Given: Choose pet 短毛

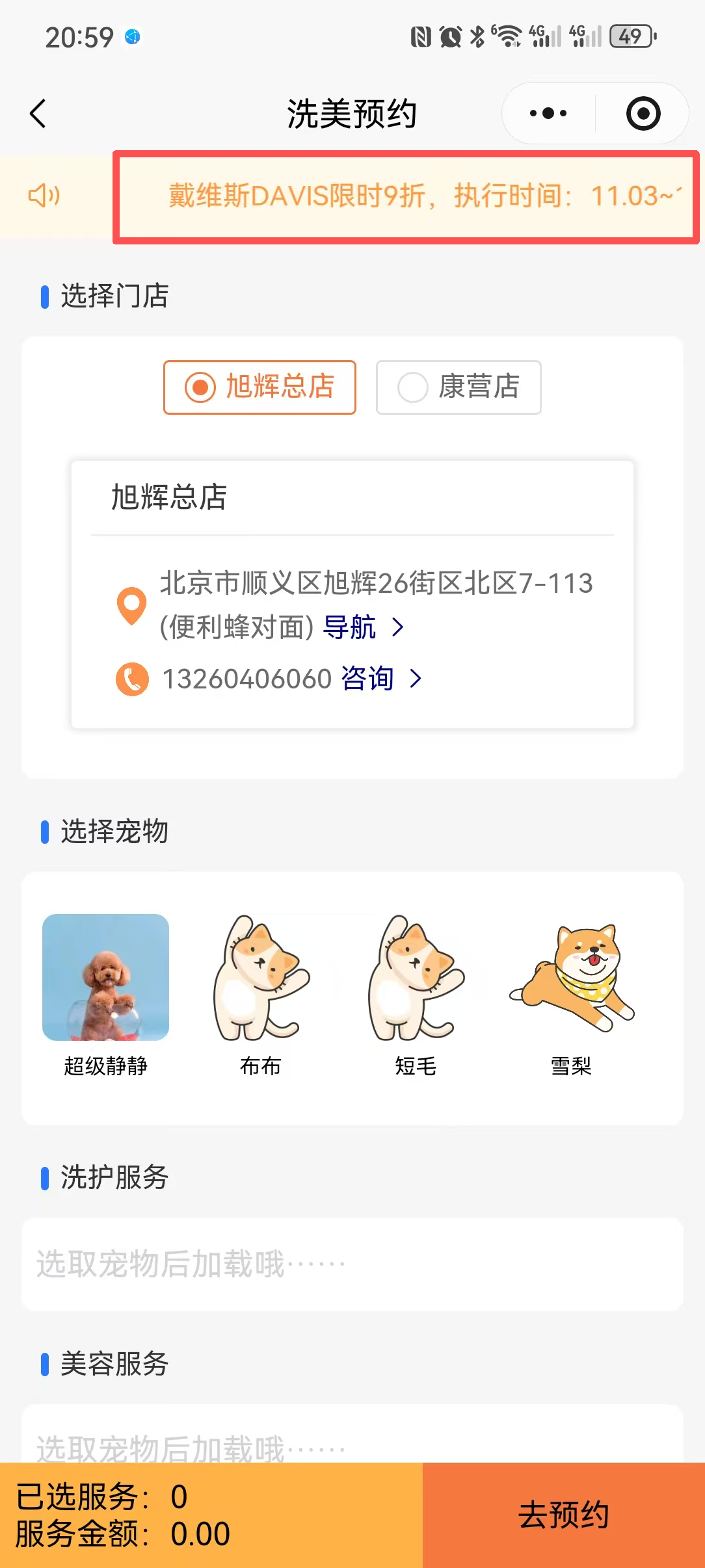Looking at the screenshot, I should point(416,993).
